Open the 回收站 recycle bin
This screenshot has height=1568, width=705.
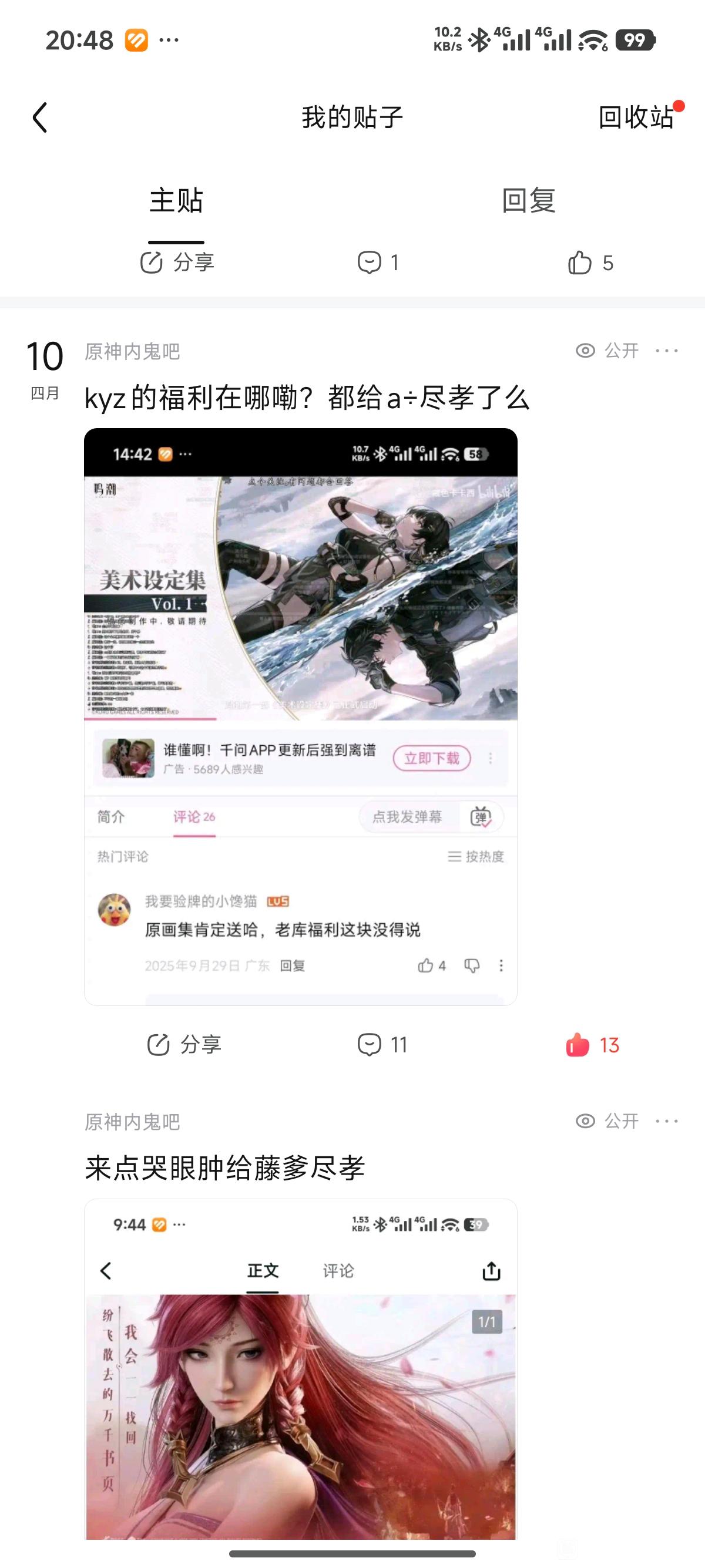(636, 117)
